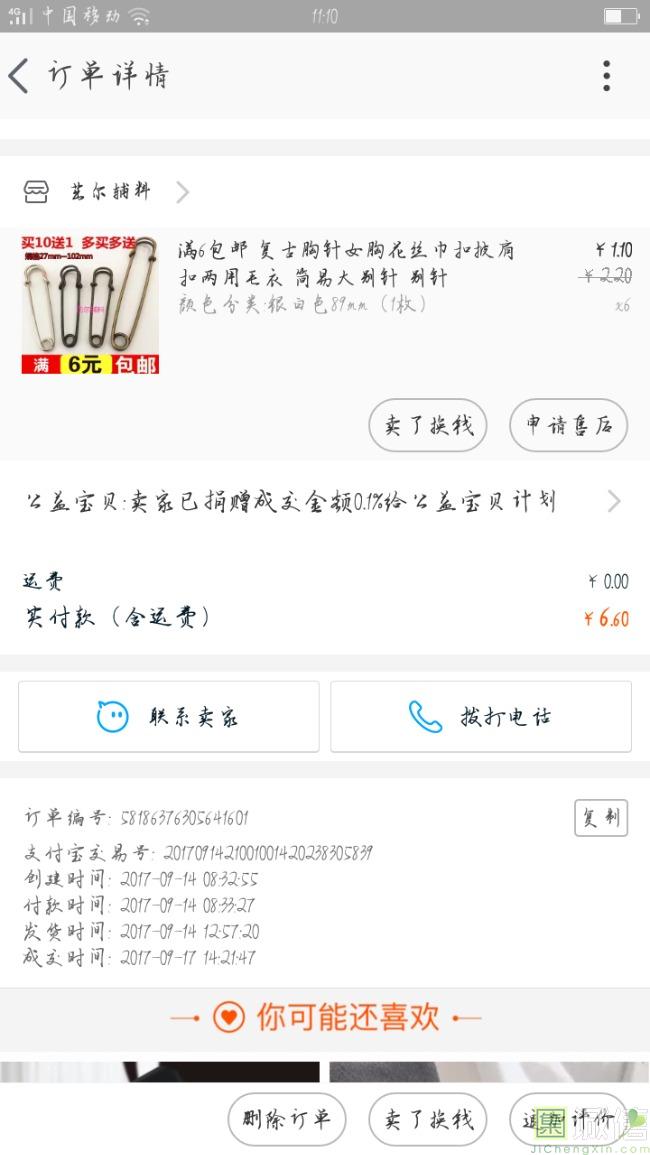Call the seller with 拨打电话
The image size is (650, 1155).
[481, 716]
